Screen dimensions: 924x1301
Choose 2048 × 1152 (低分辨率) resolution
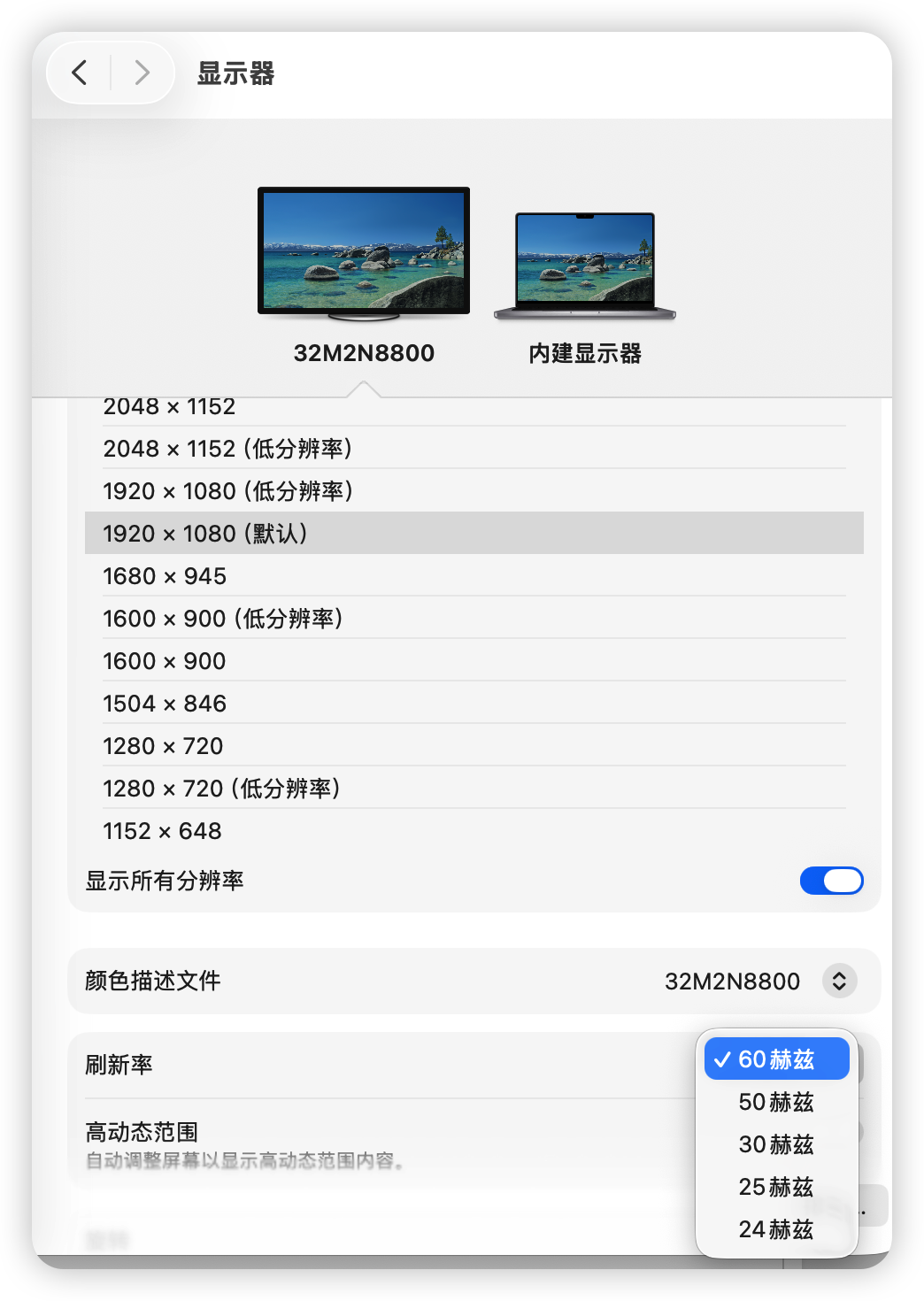227,449
